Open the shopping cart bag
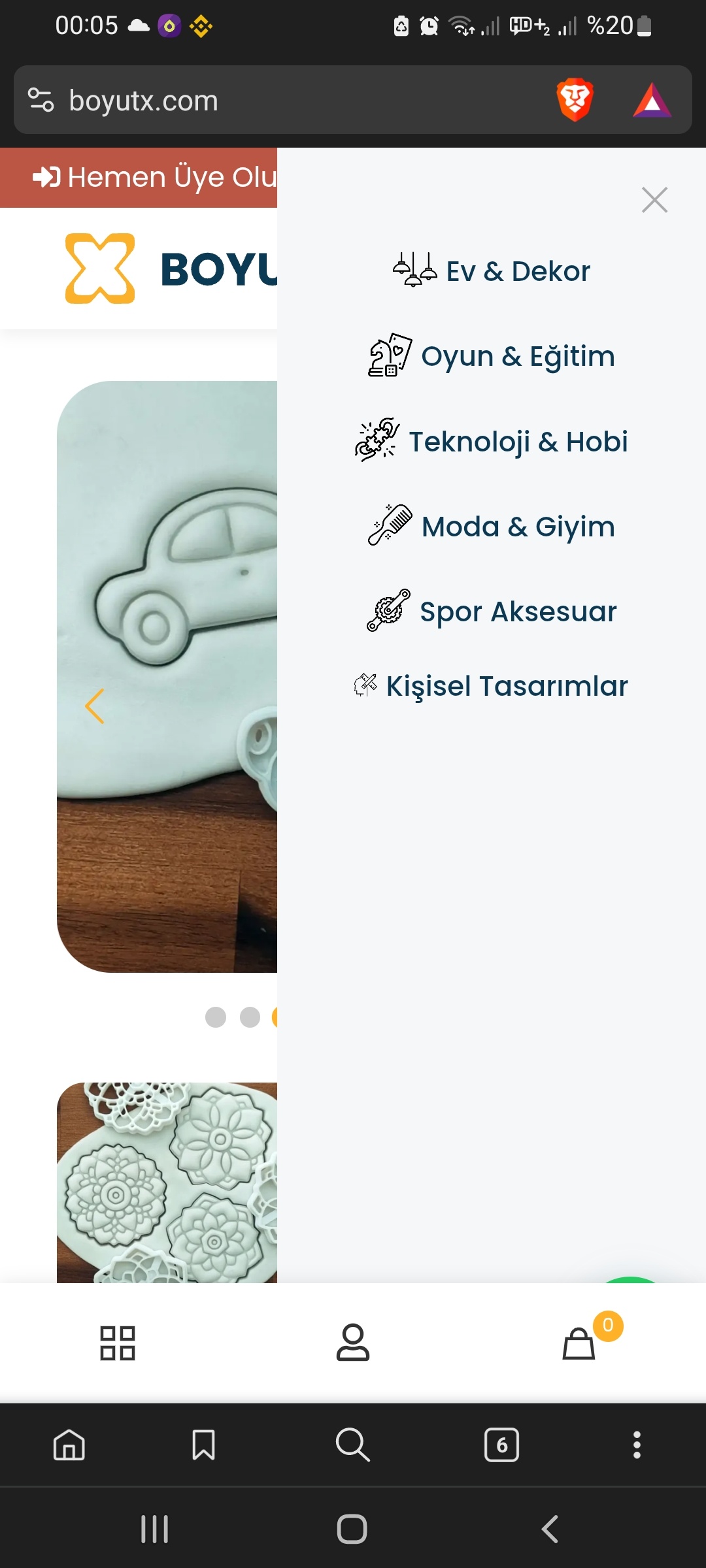706x1568 pixels. pyautogui.click(x=579, y=1343)
